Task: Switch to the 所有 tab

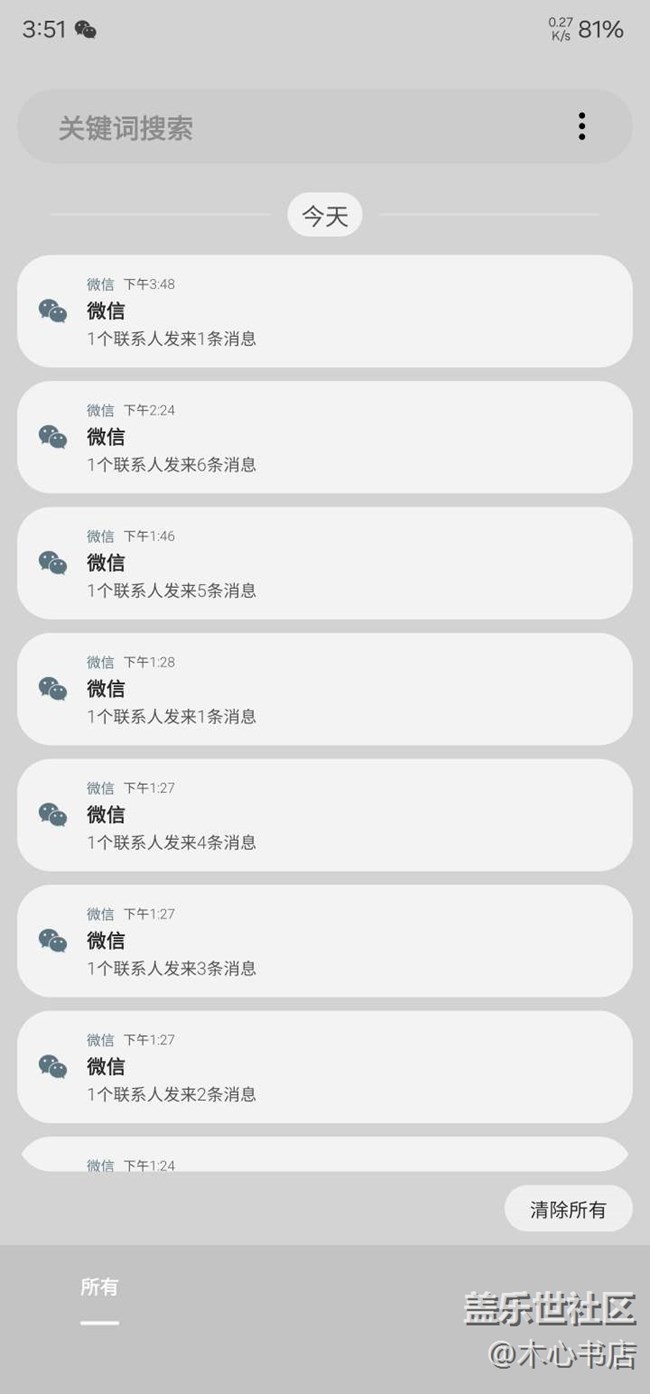Action: pyautogui.click(x=99, y=1288)
